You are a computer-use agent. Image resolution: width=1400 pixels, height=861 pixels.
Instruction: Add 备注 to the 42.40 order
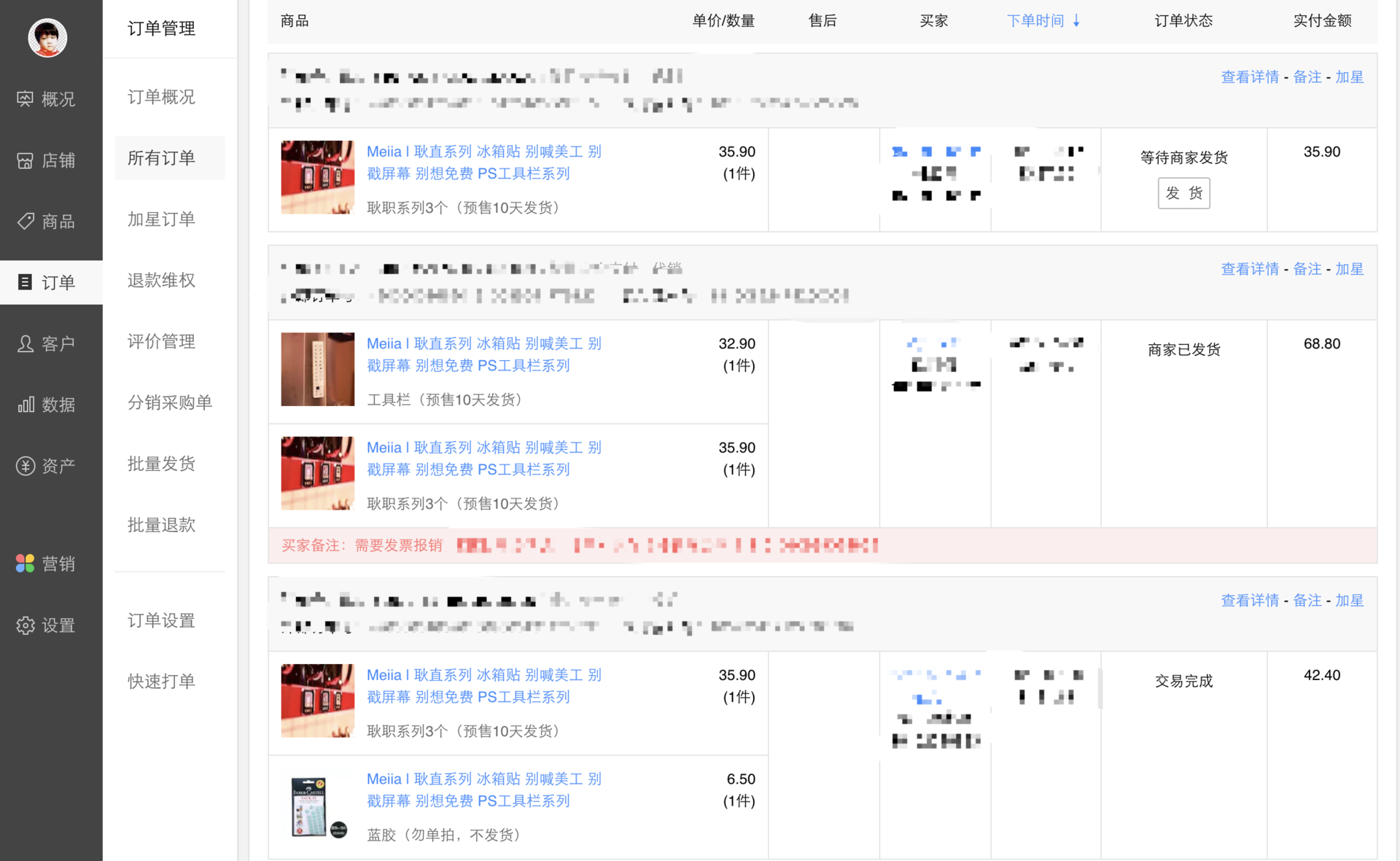[1307, 600]
